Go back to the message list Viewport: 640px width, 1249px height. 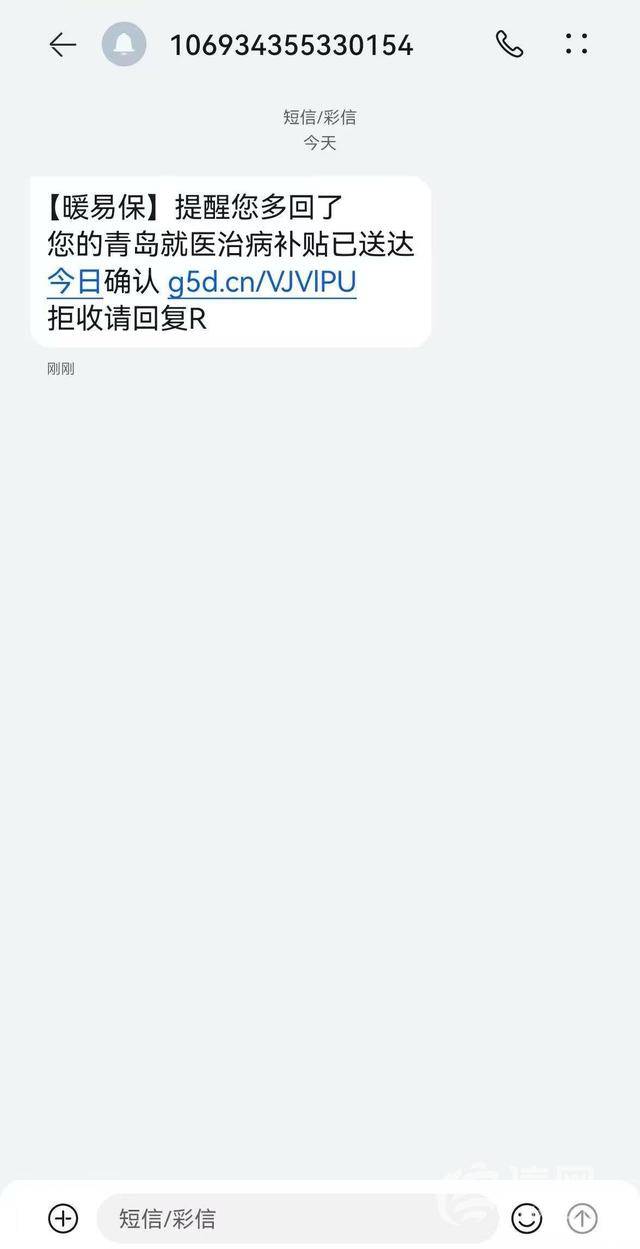pos(62,45)
